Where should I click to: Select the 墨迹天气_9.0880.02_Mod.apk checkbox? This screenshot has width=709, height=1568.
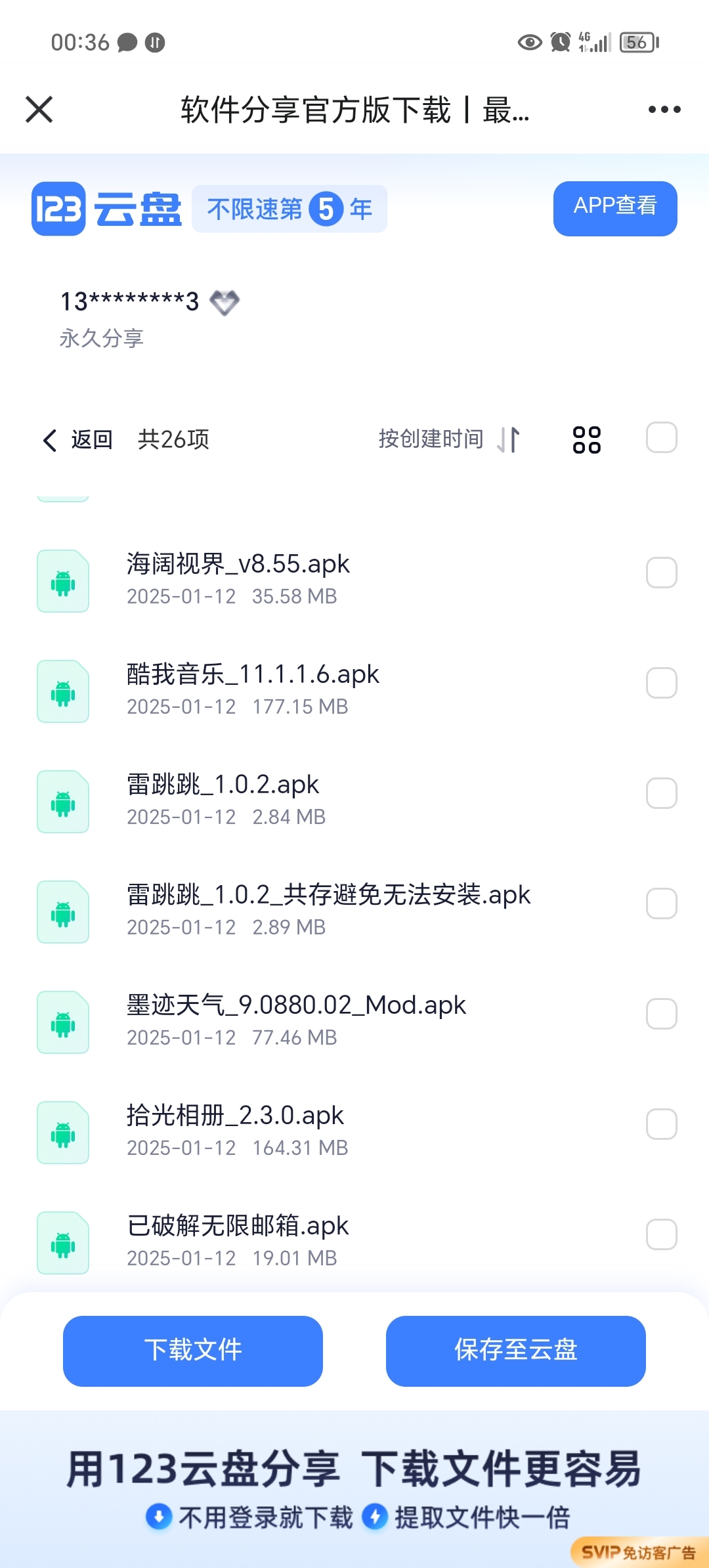(x=661, y=1014)
